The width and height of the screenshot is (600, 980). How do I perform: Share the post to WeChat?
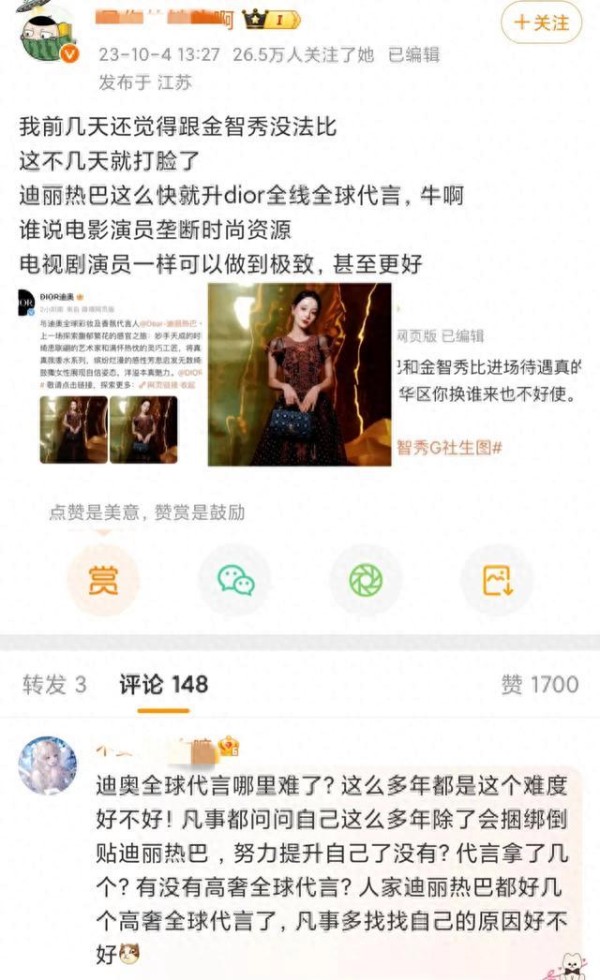(x=235, y=580)
